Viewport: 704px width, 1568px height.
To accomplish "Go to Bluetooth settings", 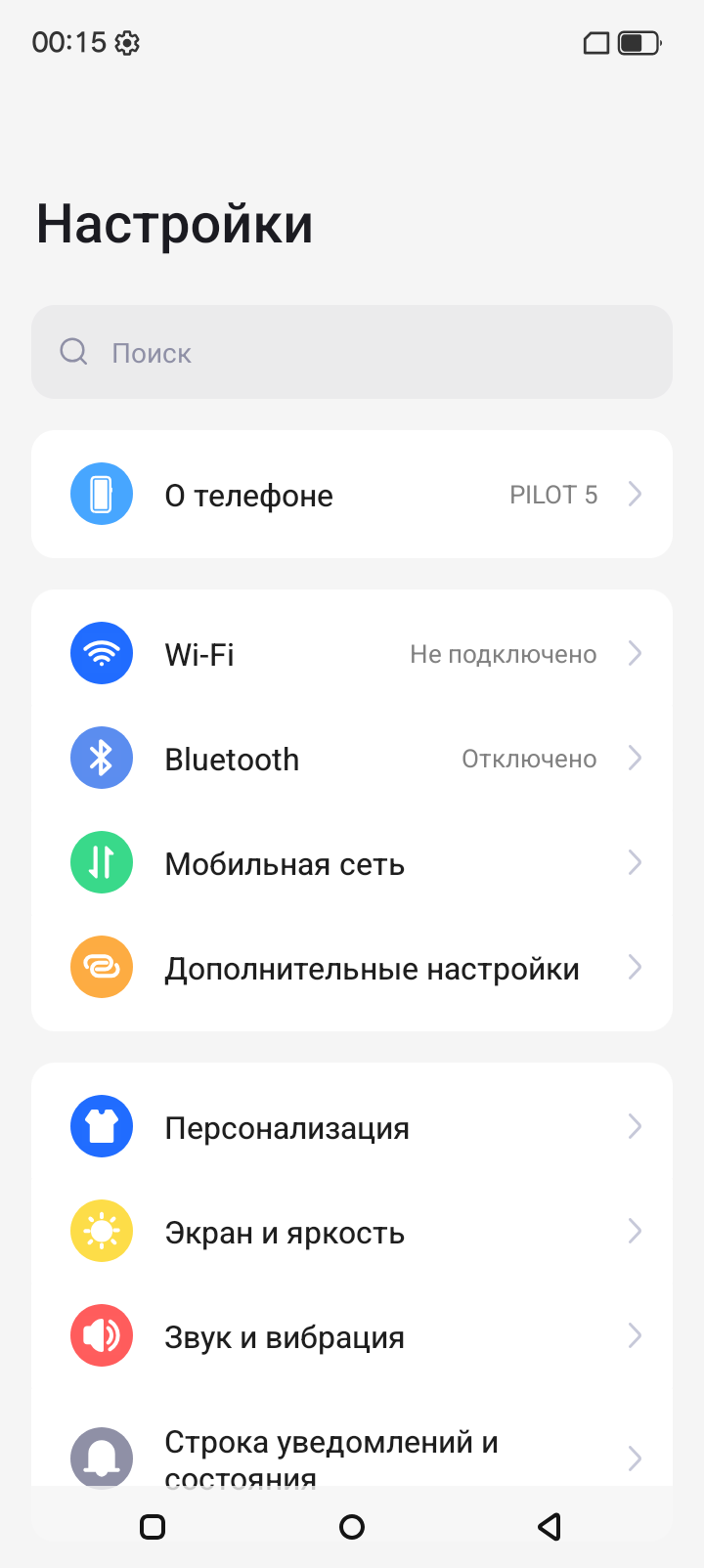I will pyautogui.click(x=352, y=759).
